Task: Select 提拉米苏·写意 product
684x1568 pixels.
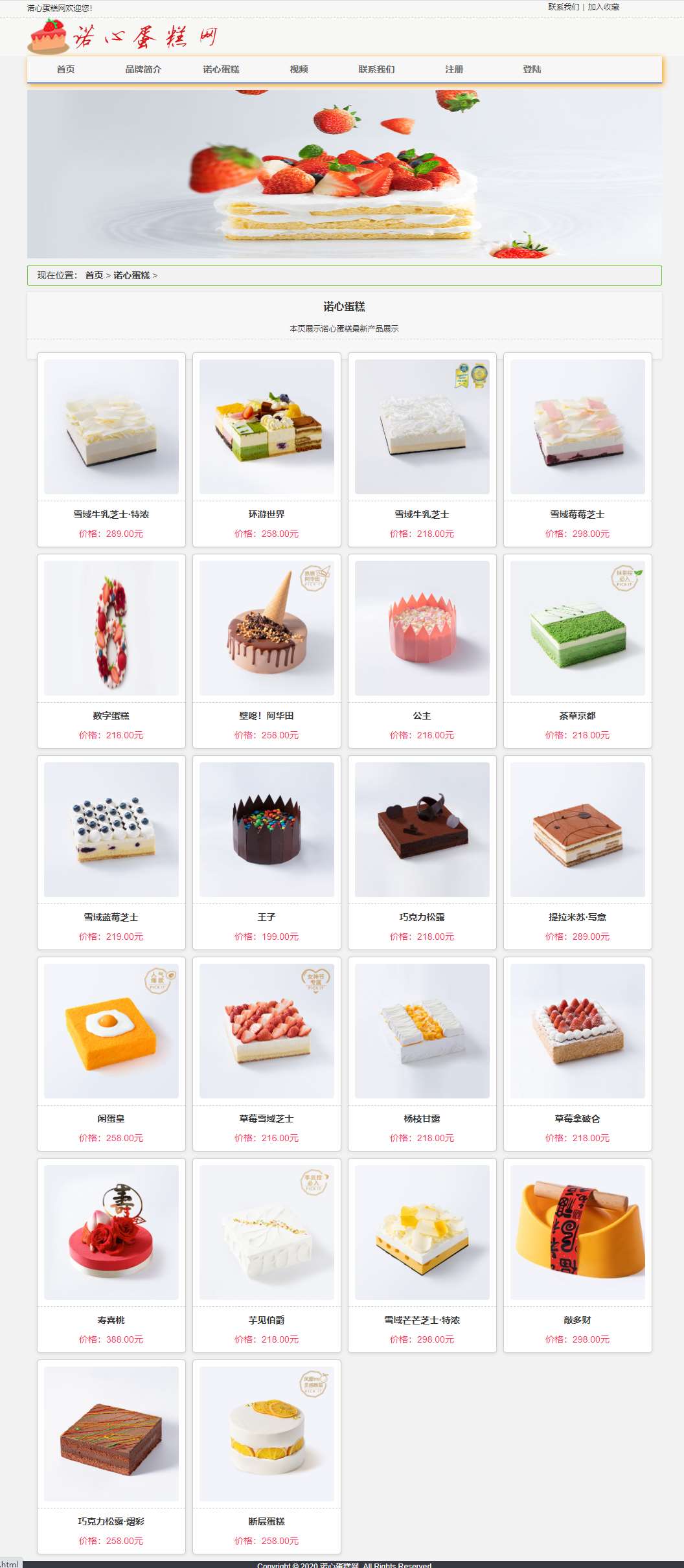Action: 578,852
